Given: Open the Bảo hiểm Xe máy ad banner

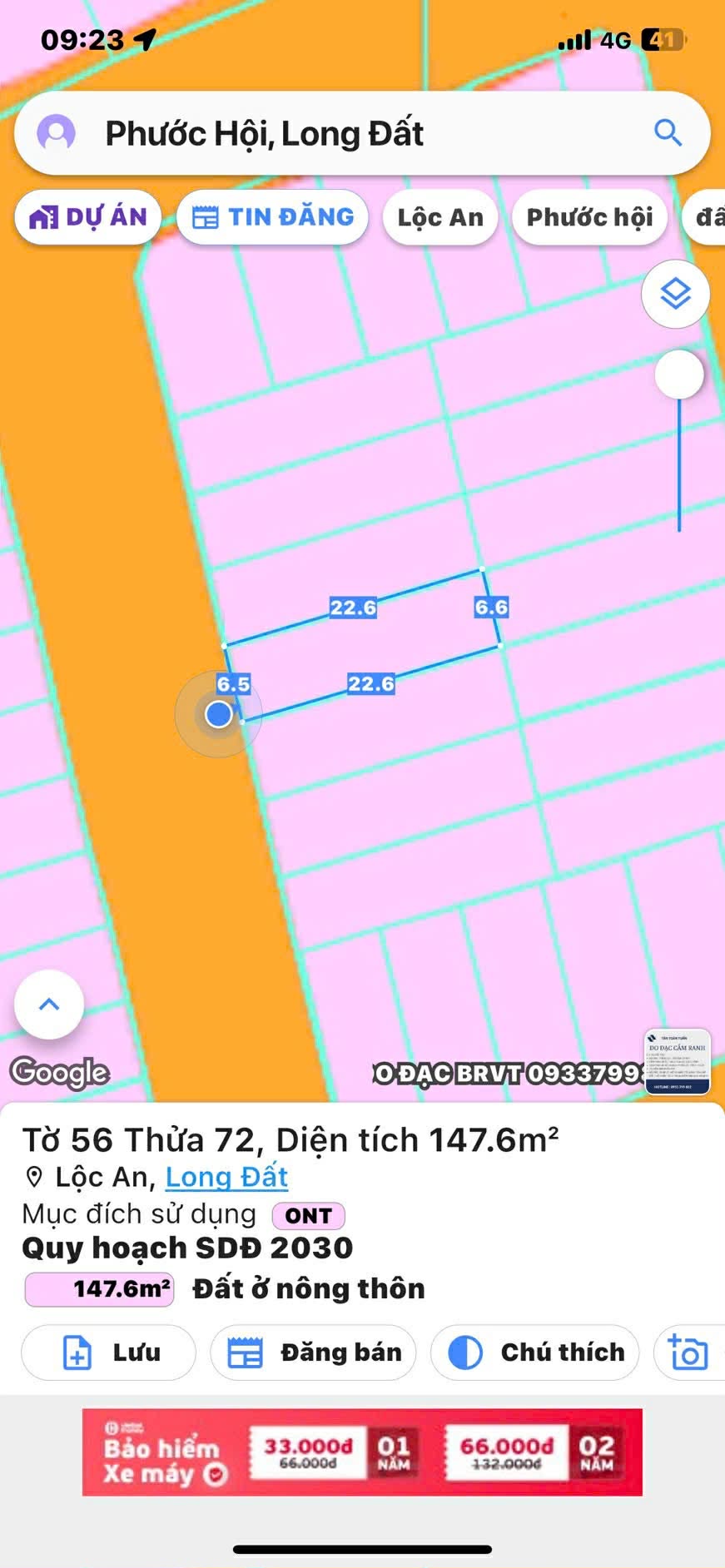Looking at the screenshot, I should point(362,1451).
